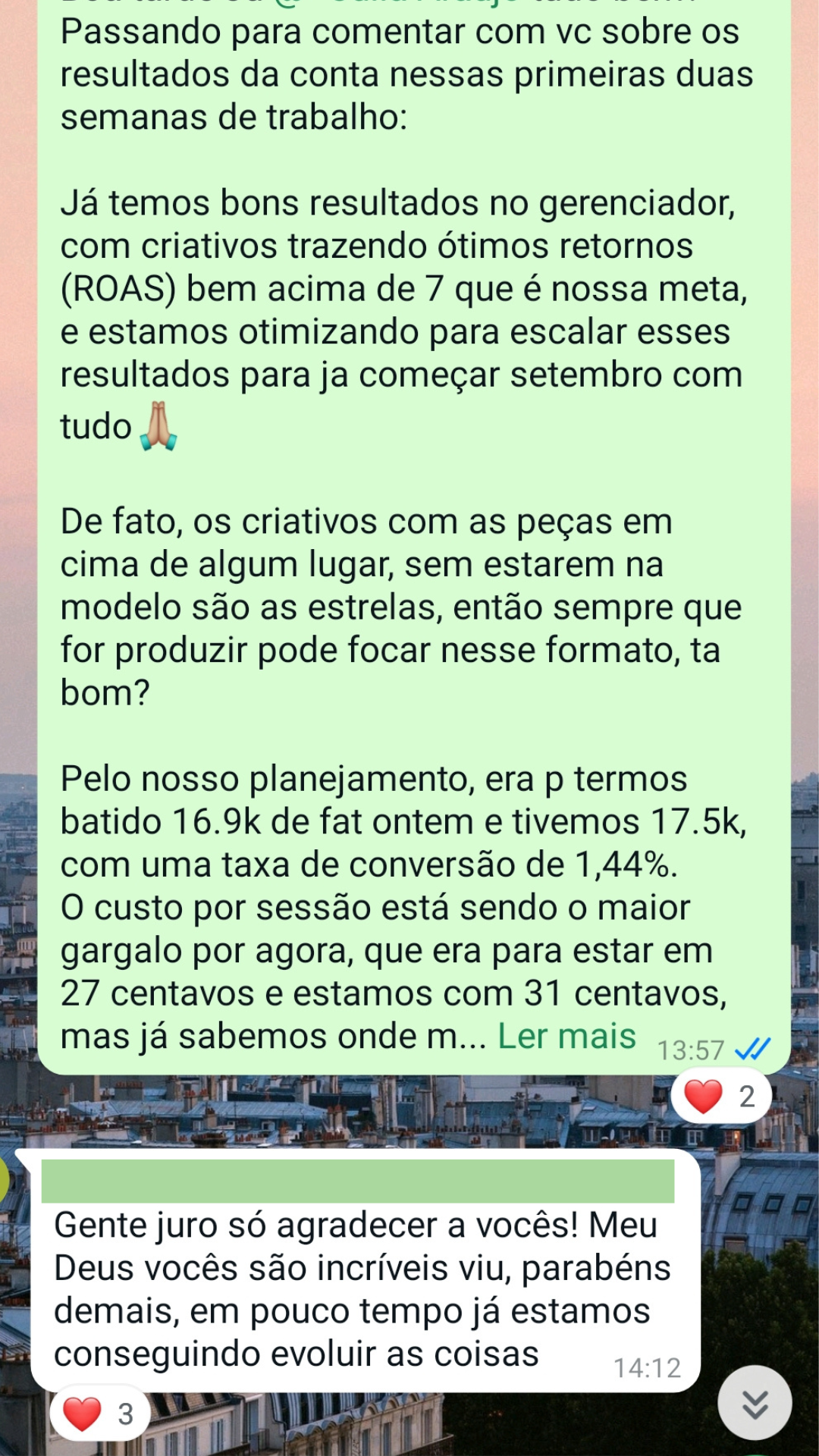View the 3-heart reaction on the reply
819x1456 pixels.
coord(99,1414)
